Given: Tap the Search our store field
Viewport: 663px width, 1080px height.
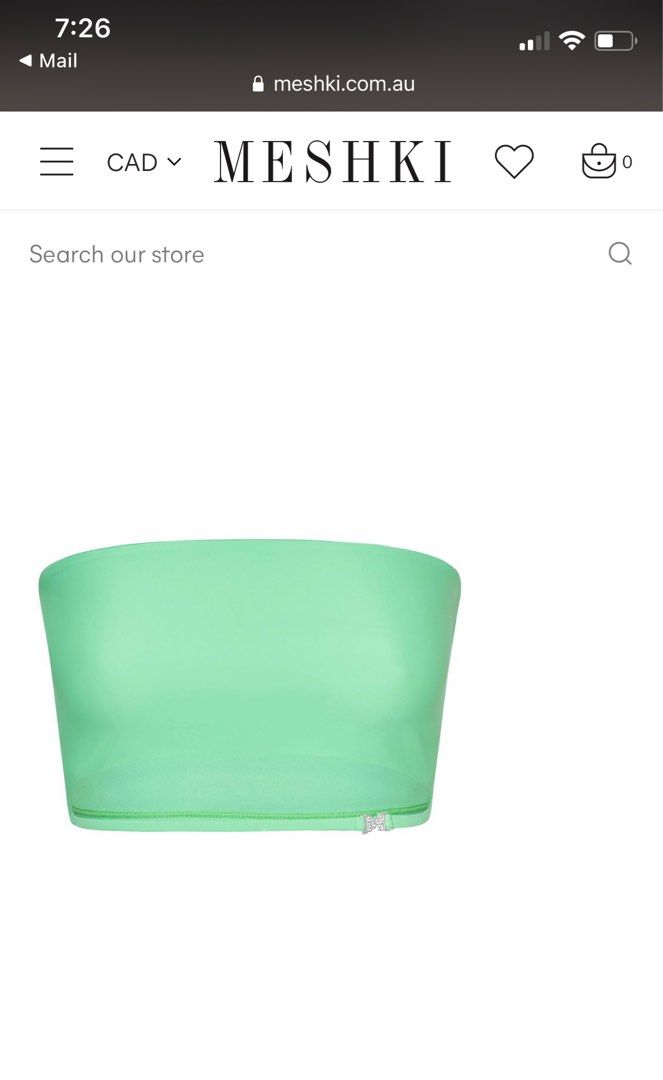Looking at the screenshot, I should coord(300,254).
